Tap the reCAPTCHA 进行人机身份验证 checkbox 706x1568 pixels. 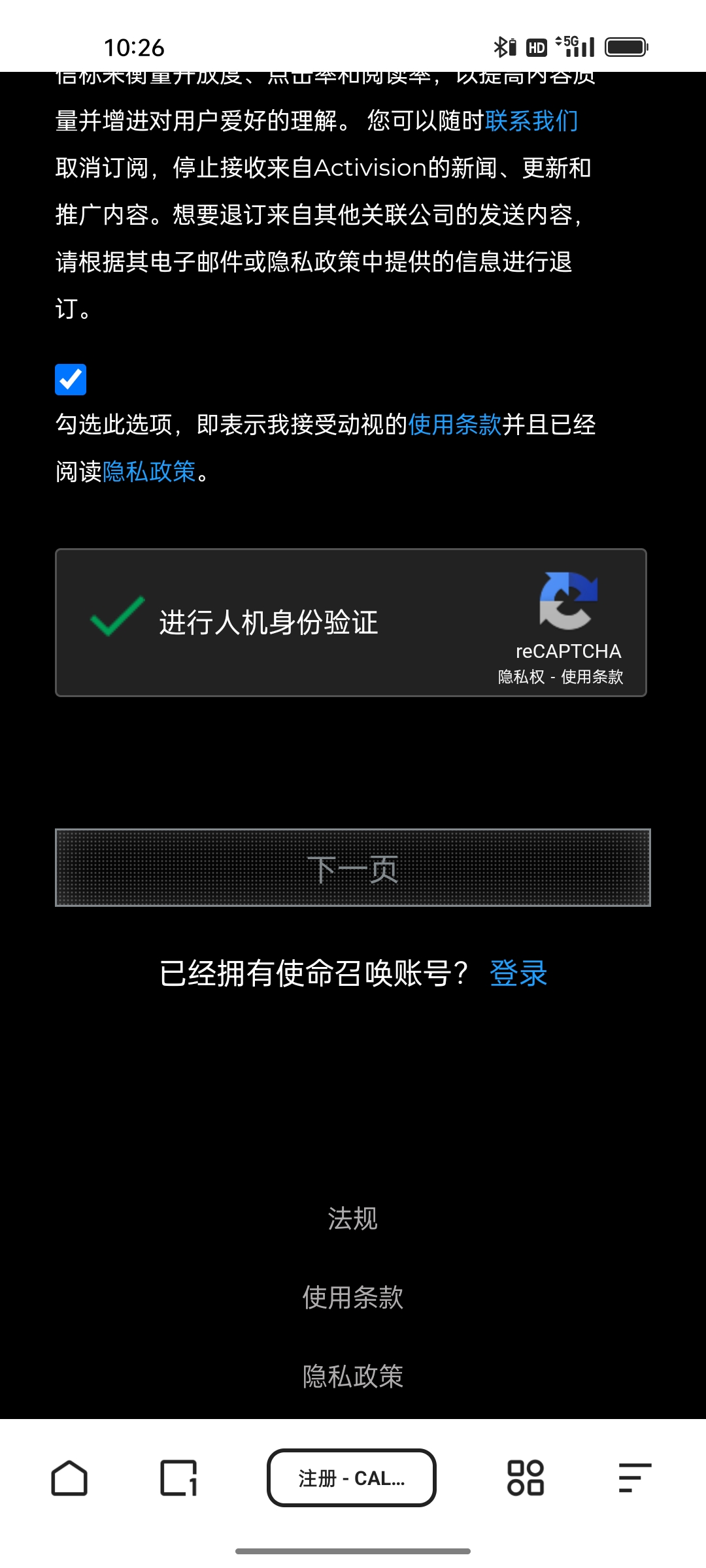[118, 617]
